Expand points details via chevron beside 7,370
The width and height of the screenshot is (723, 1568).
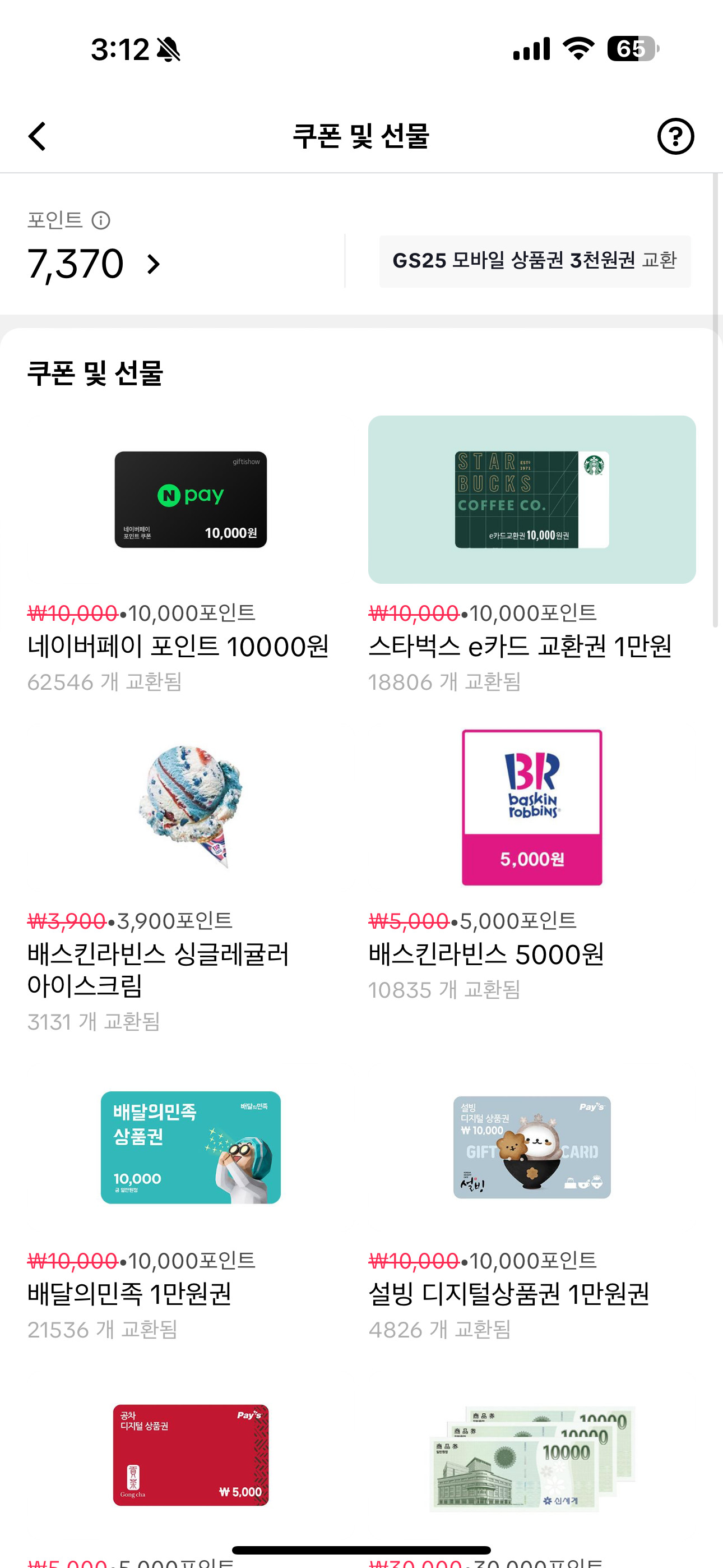coord(153,264)
